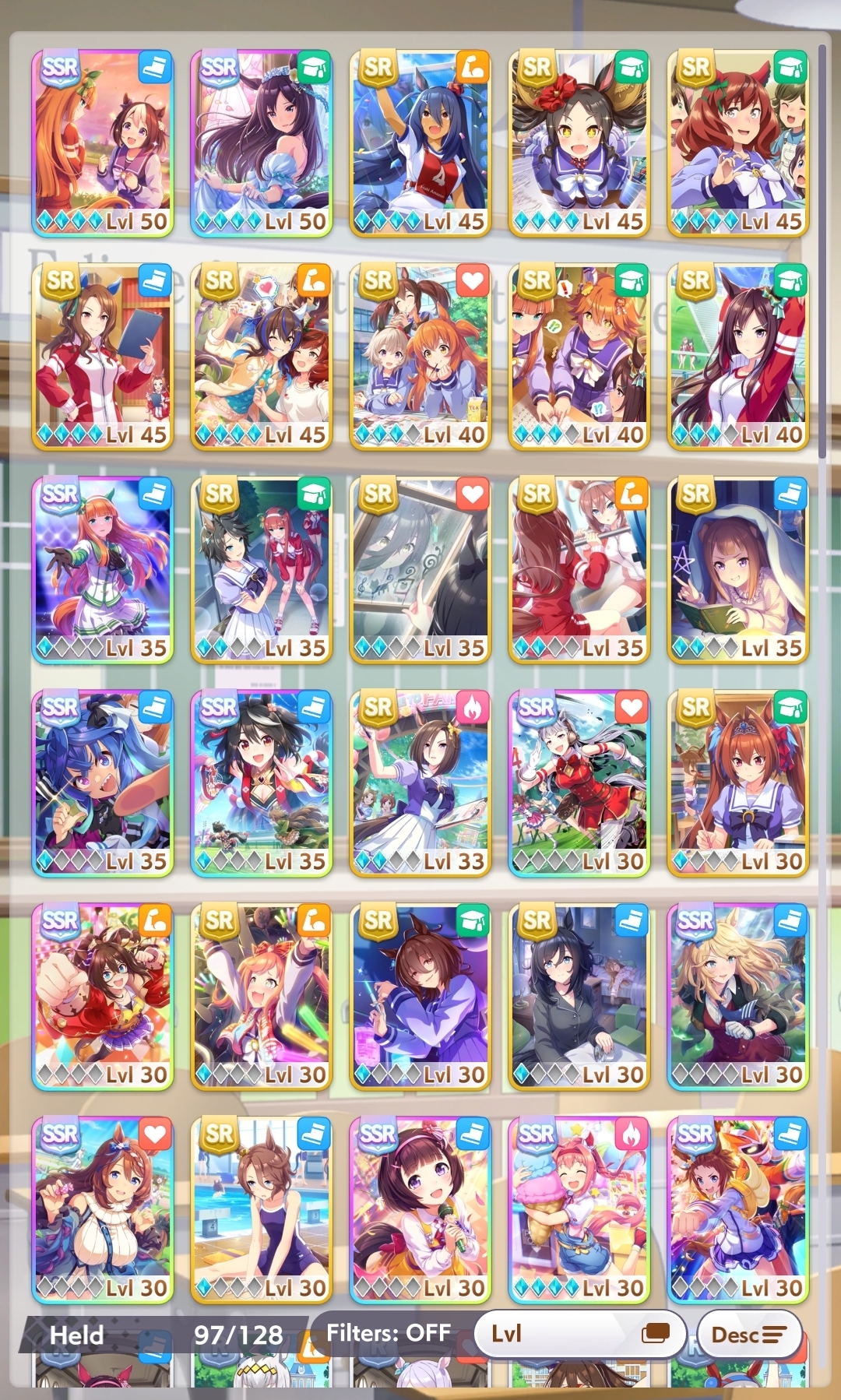Viewport: 841px width, 1400px height.
Task: Toggle the Desc sort order button
Action: 749,1335
